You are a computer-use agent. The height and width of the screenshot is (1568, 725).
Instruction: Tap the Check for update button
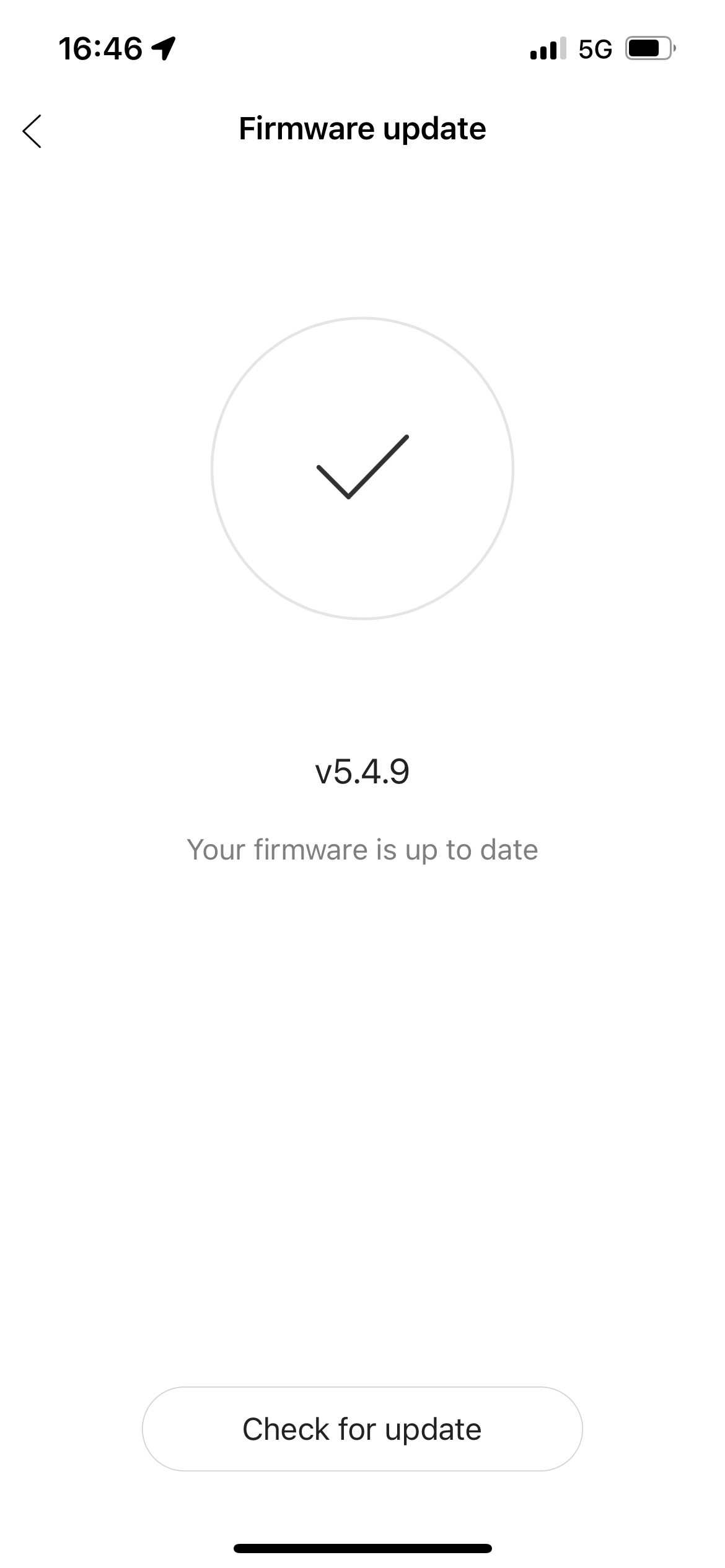point(362,1429)
